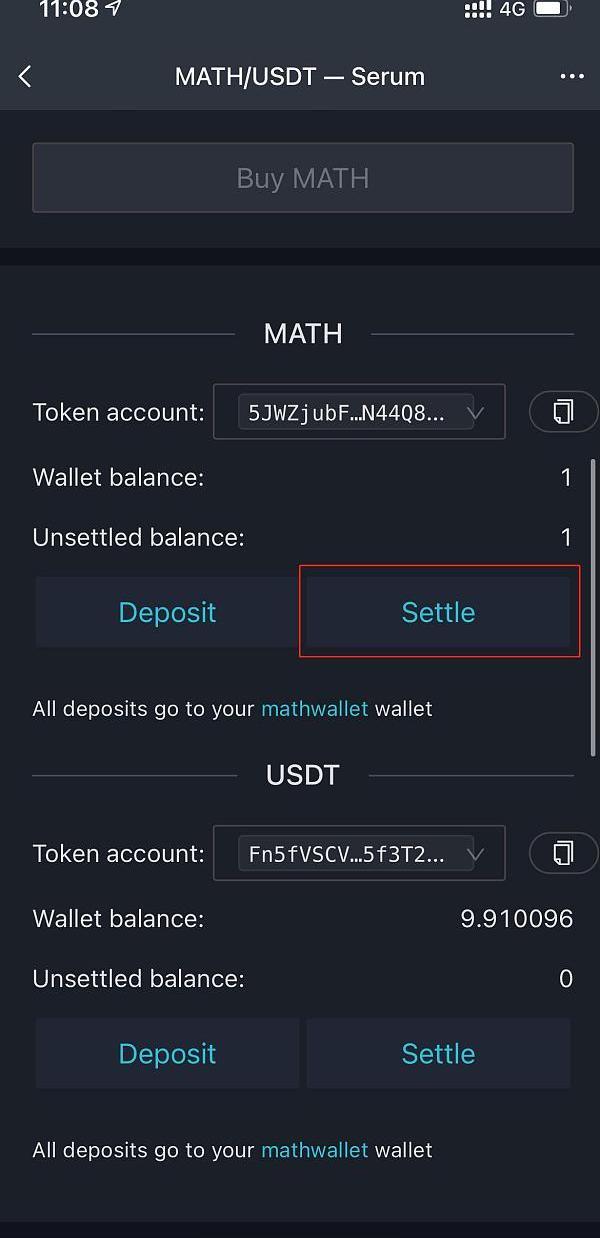Open the mathwallet link under the USDT section
The width and height of the screenshot is (600, 1238).
pos(314,1150)
